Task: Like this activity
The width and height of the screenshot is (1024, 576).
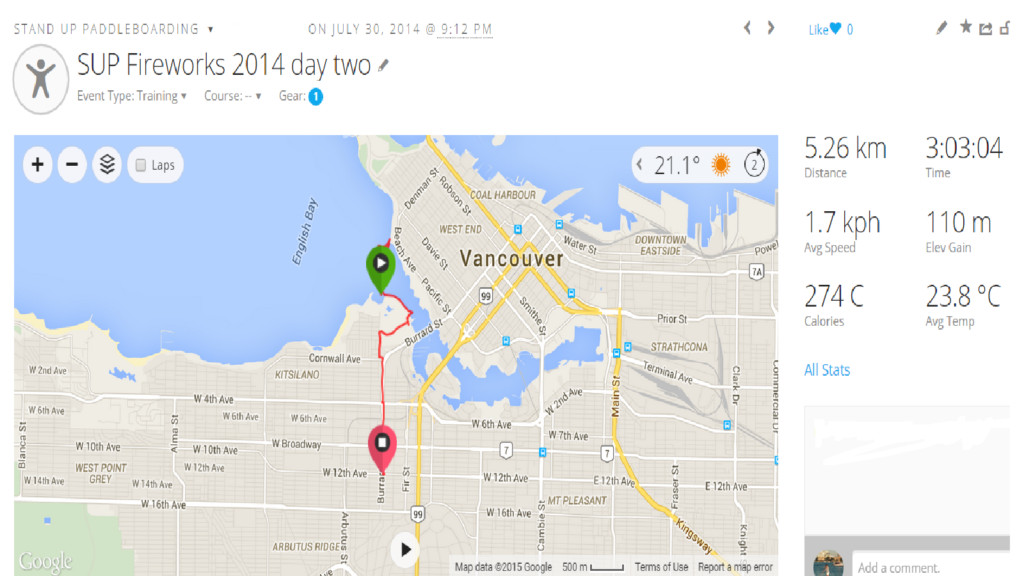Action: (830, 30)
